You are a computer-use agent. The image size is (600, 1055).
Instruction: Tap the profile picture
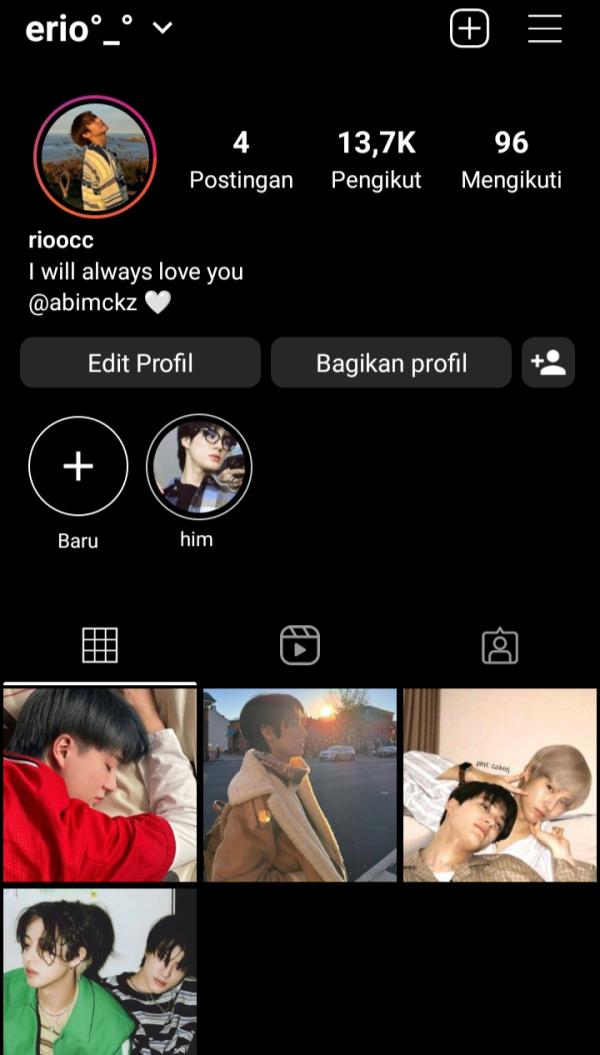click(95, 156)
